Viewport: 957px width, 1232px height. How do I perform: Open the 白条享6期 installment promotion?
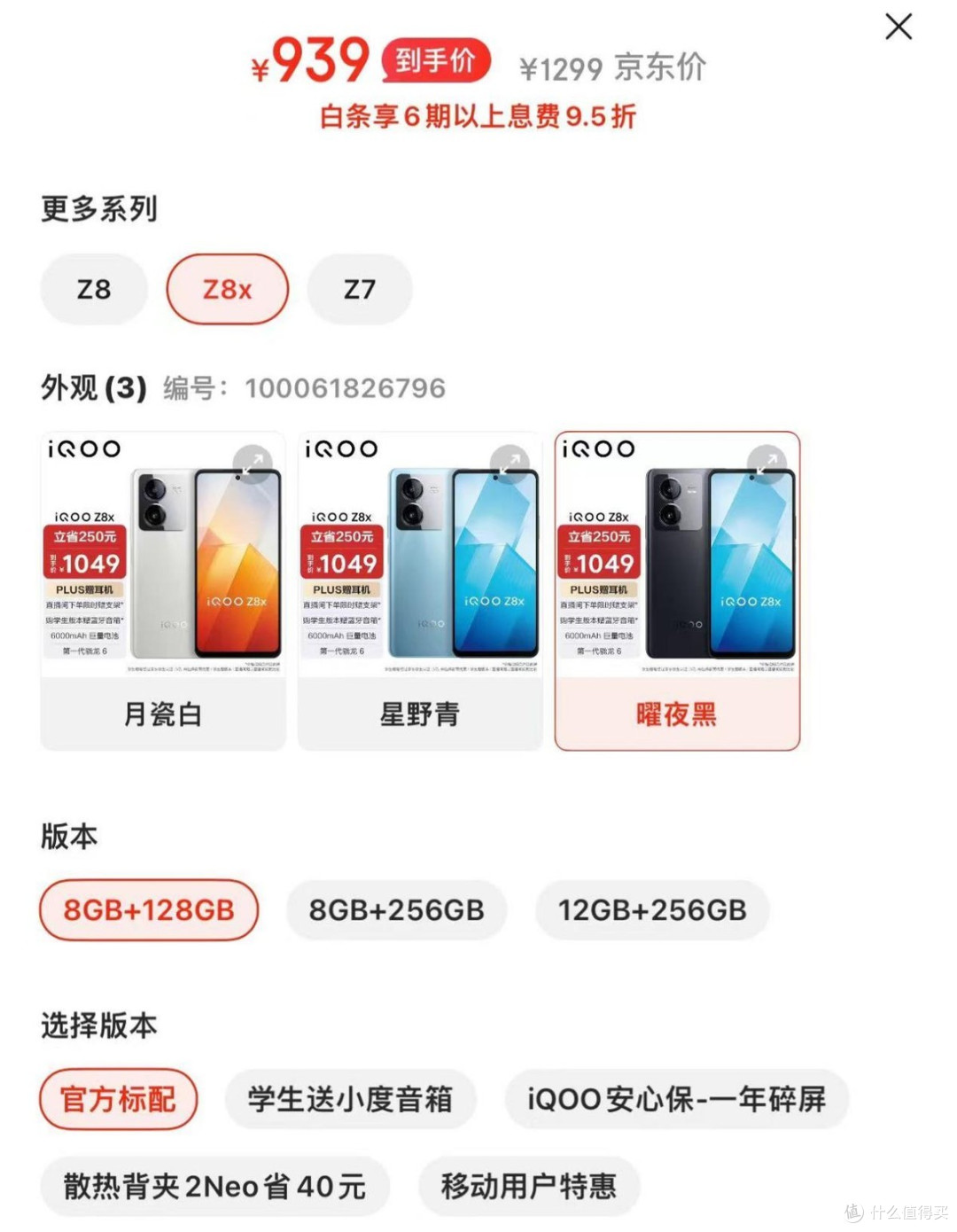click(478, 116)
